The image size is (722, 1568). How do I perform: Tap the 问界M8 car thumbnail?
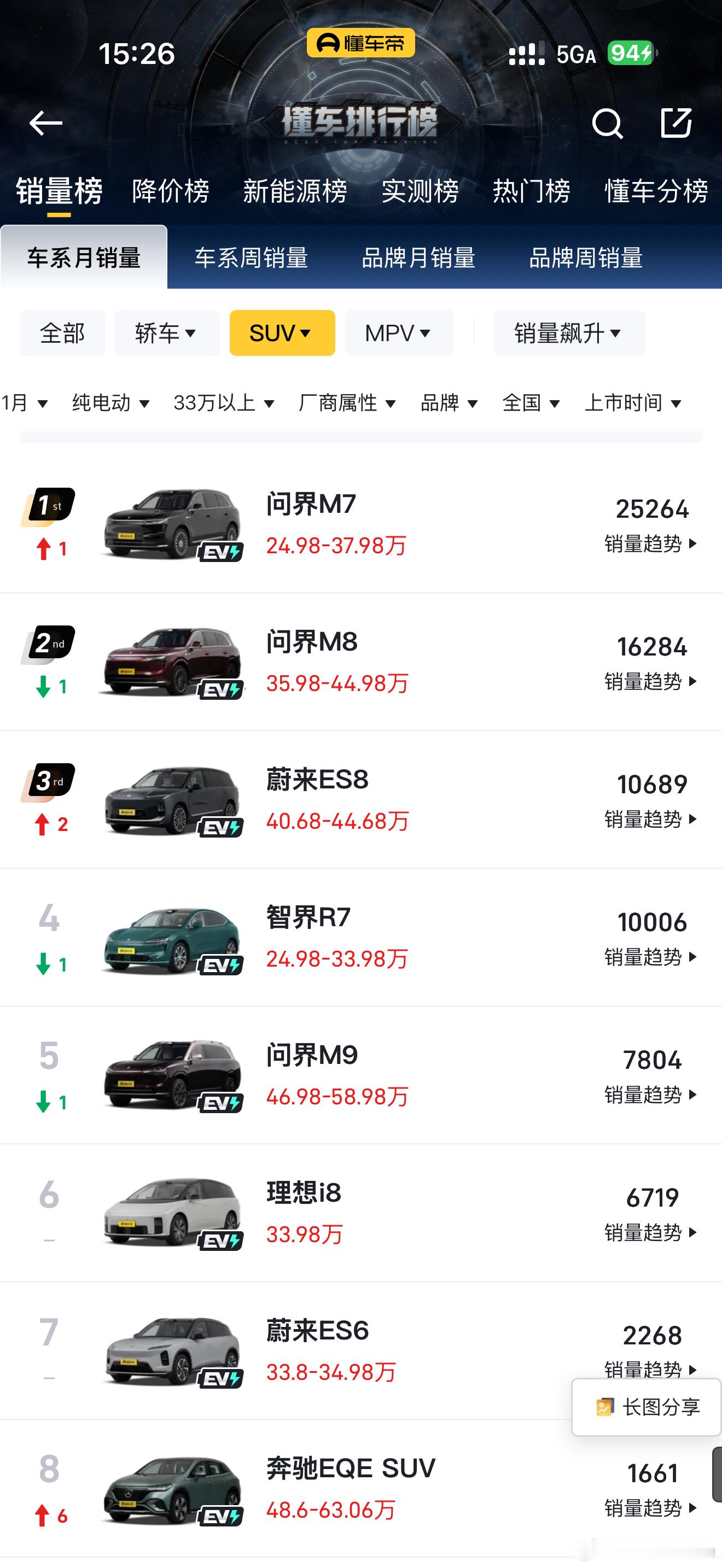(x=172, y=664)
